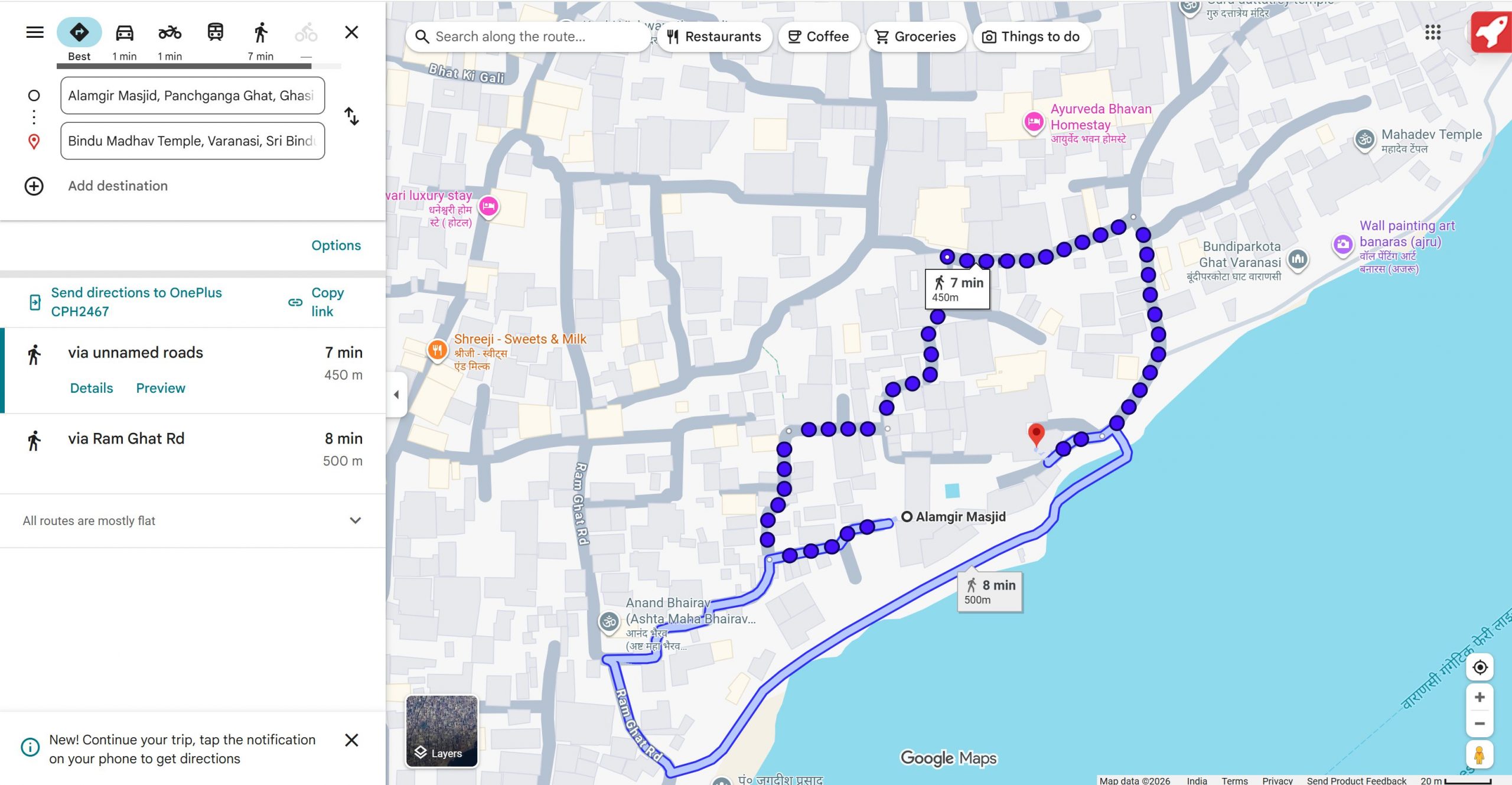Switch to driving travel mode

(125, 33)
